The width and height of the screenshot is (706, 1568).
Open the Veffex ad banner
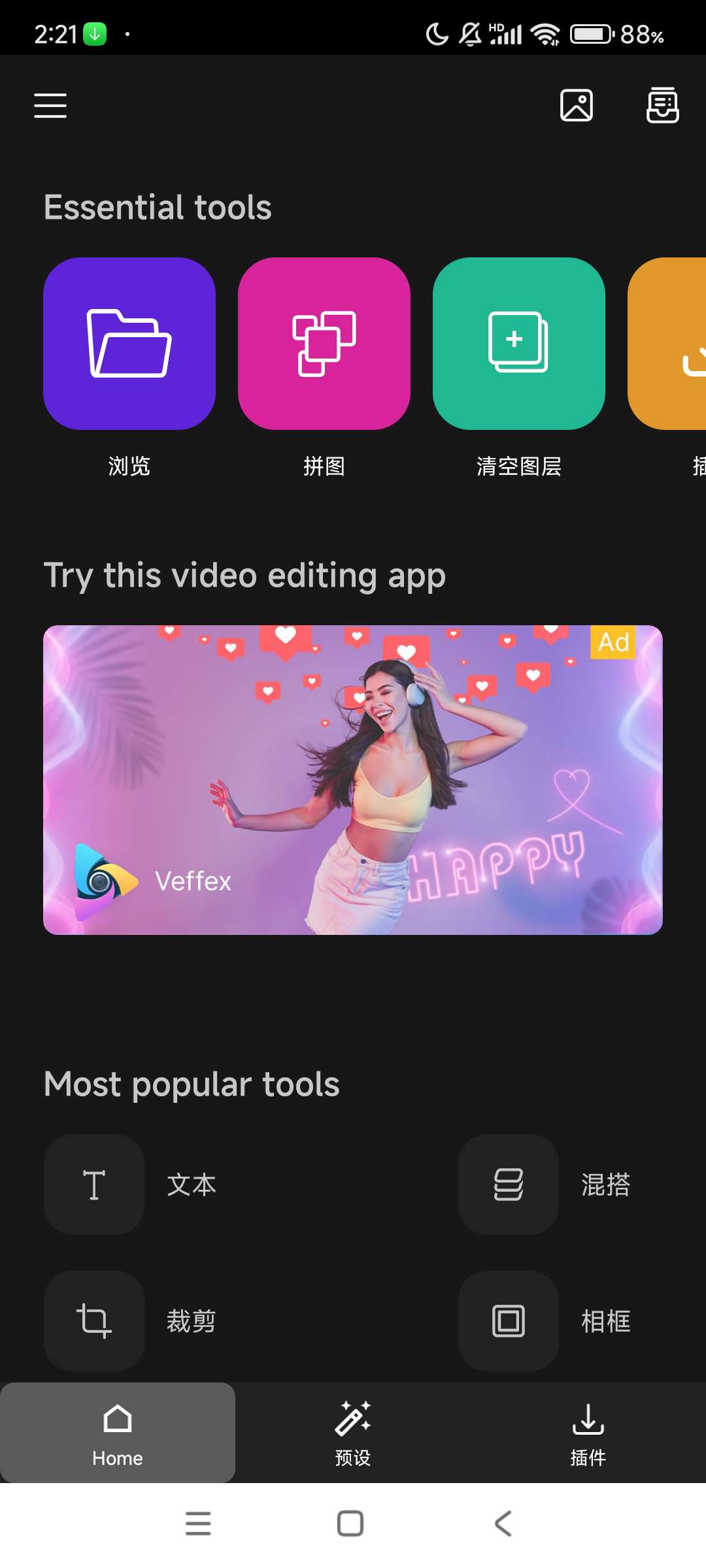(x=353, y=779)
